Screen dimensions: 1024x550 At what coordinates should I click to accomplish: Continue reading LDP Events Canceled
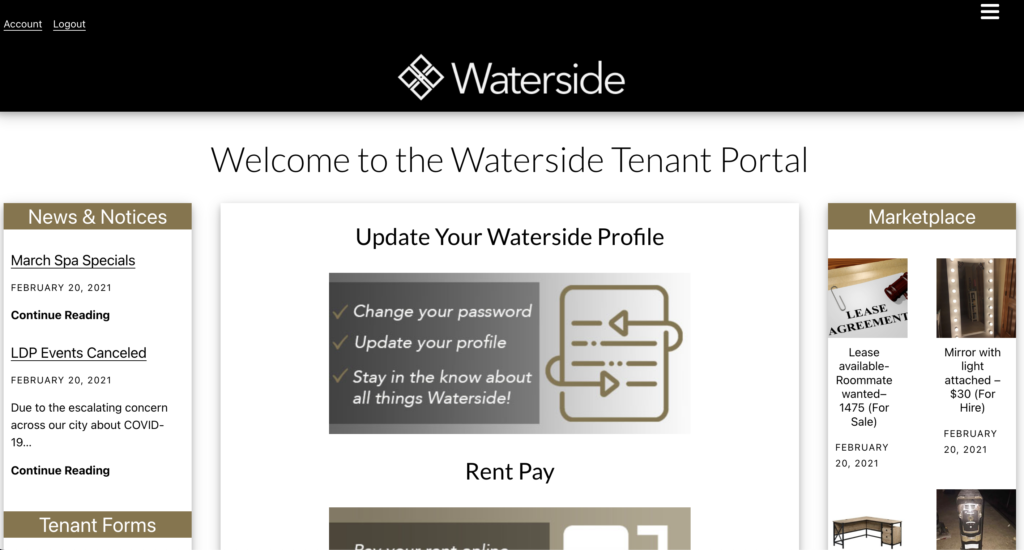[60, 470]
